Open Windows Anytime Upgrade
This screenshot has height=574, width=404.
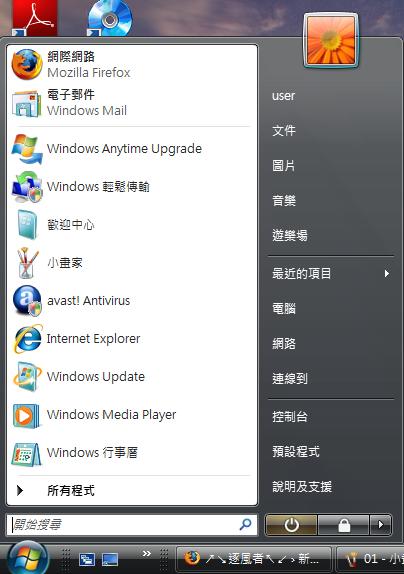(132, 149)
